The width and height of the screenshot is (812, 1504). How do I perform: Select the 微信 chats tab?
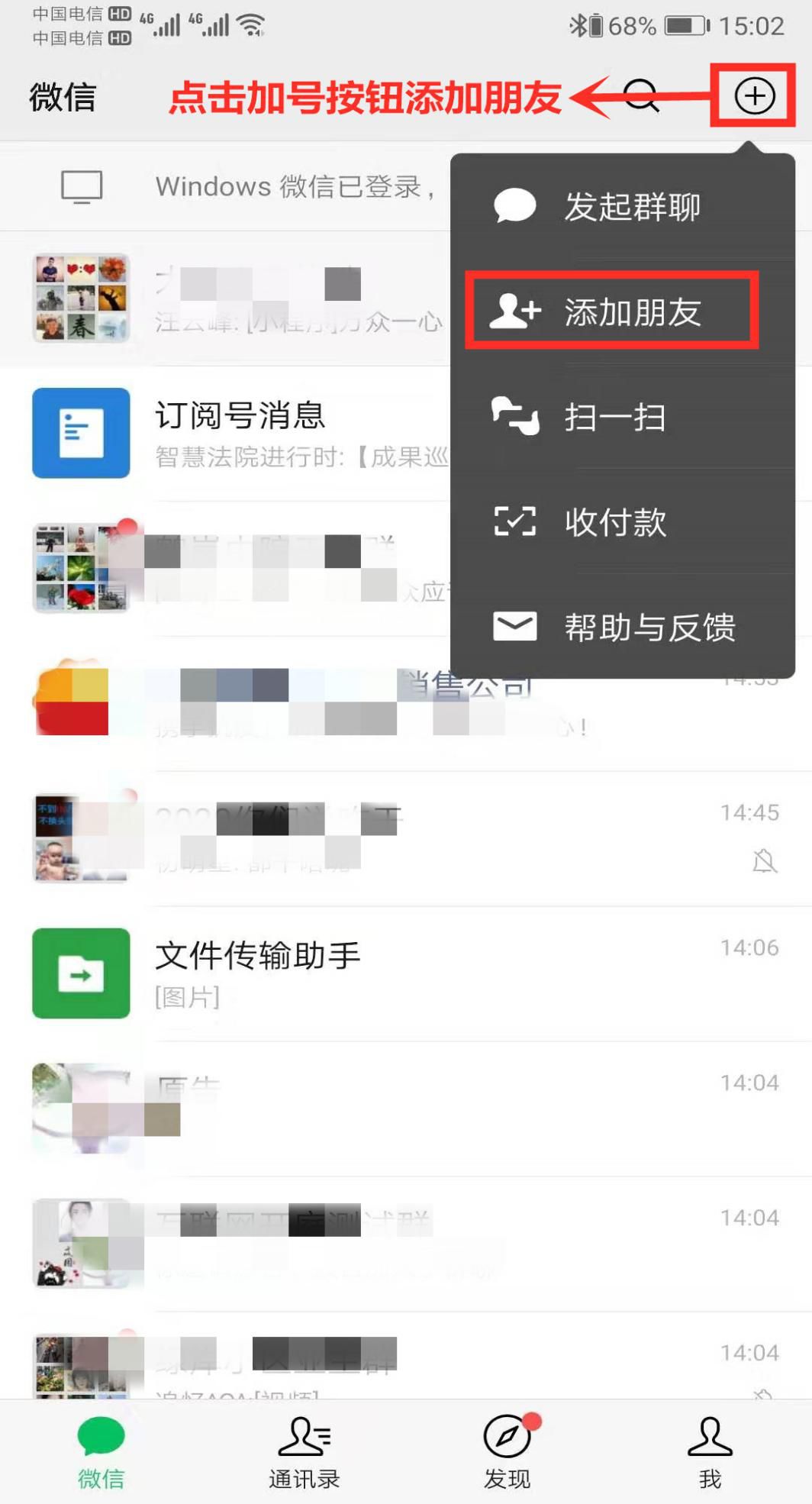pos(101,1452)
